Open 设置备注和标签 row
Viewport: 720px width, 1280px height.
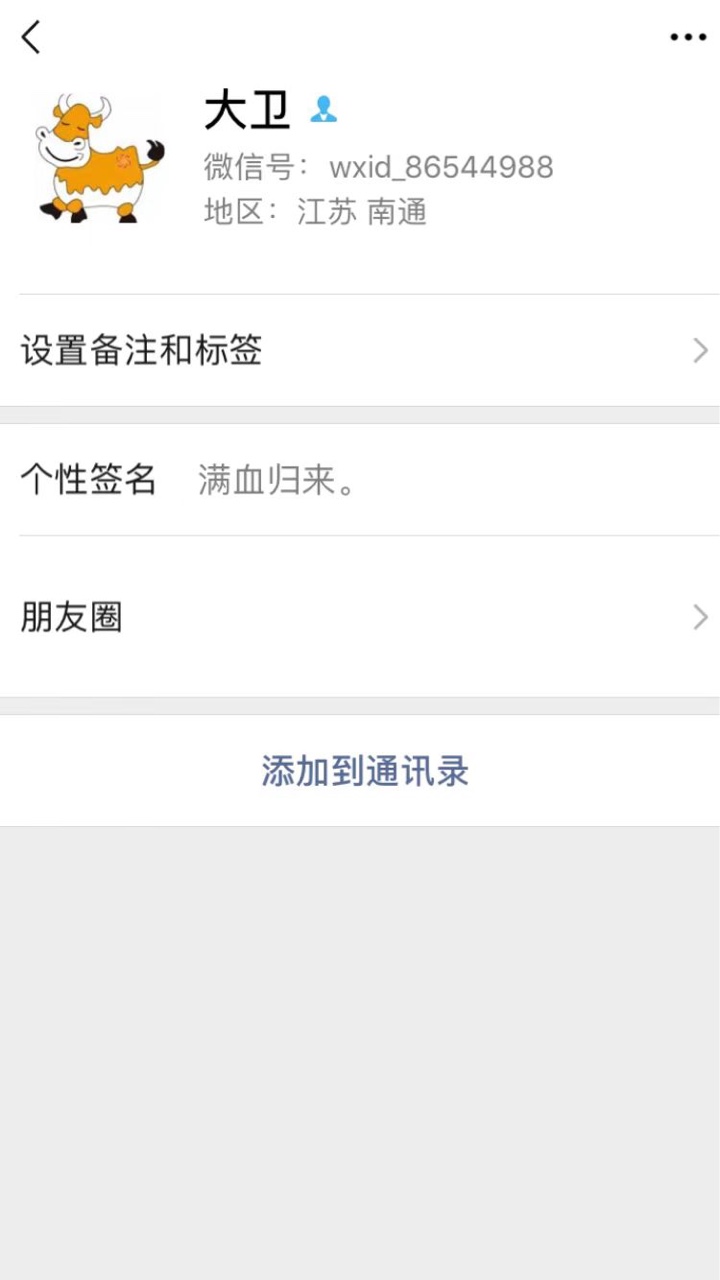pyautogui.click(x=360, y=351)
